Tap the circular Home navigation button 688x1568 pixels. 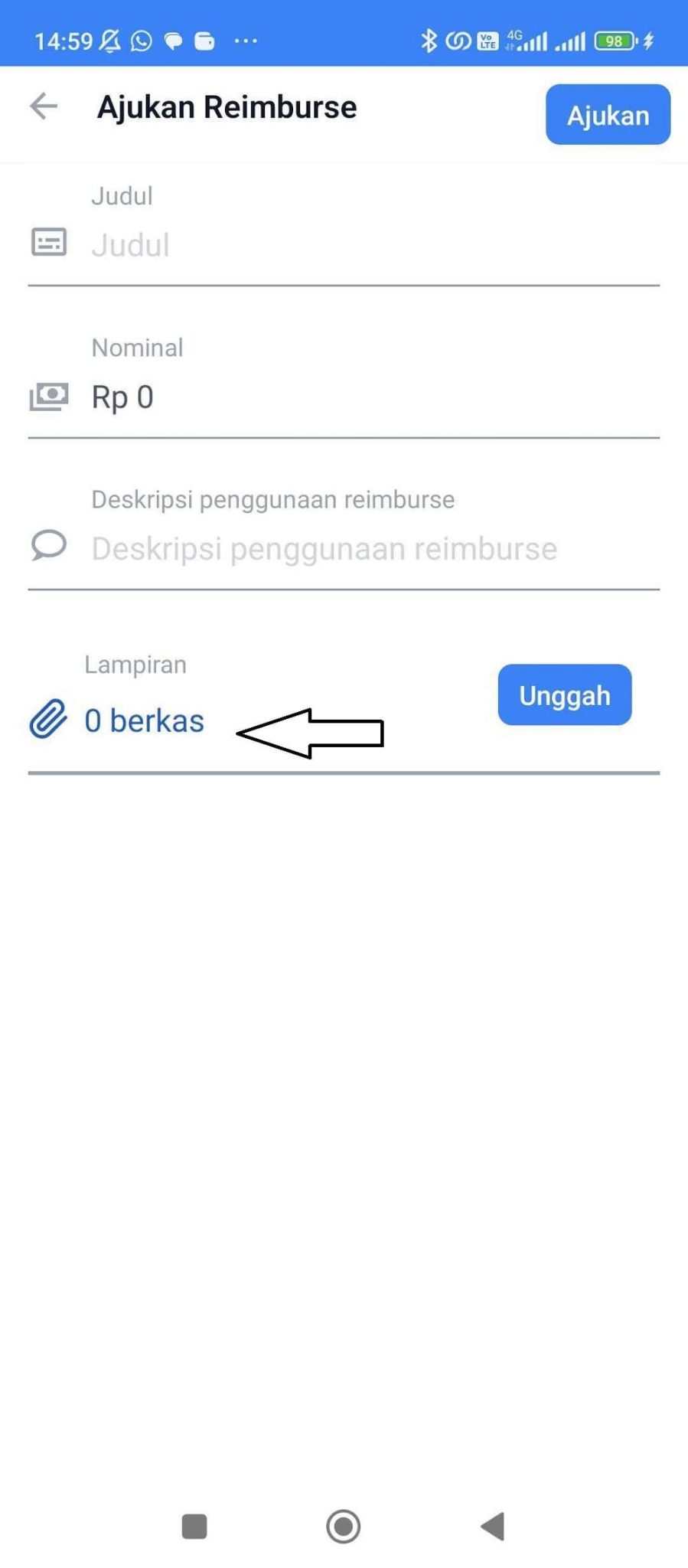click(x=343, y=1527)
